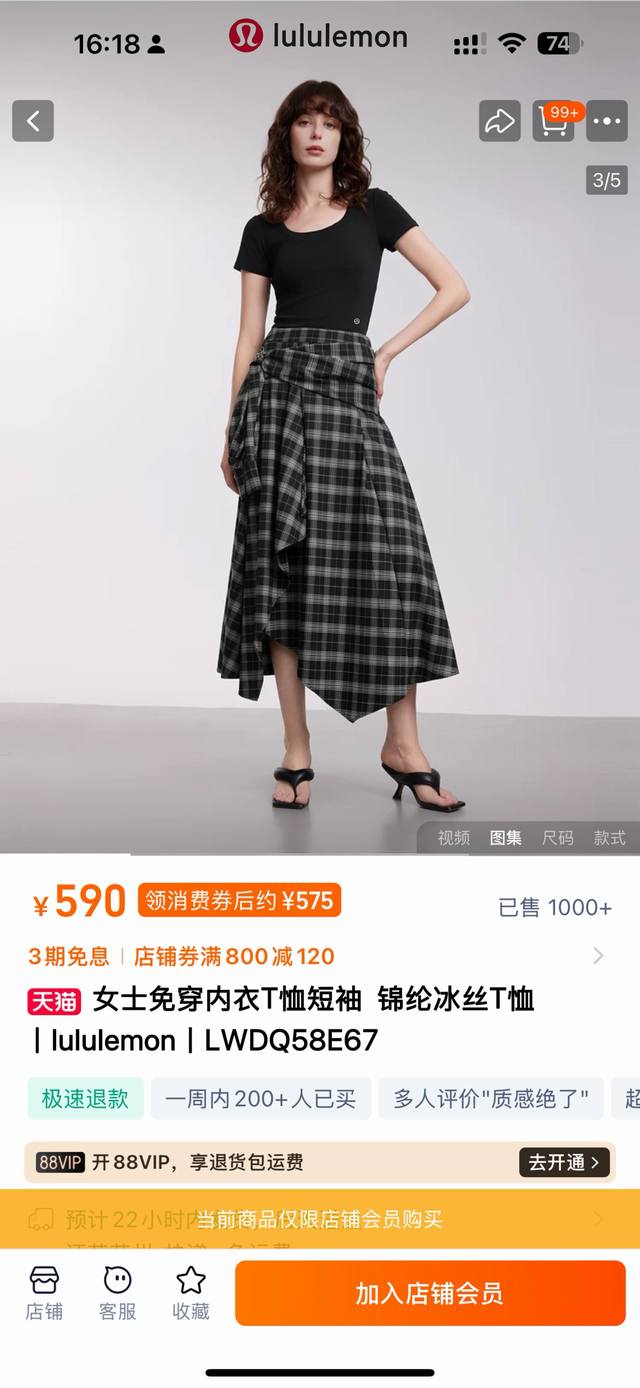
Task: Switch to the 图集 tab
Action: [x=505, y=838]
